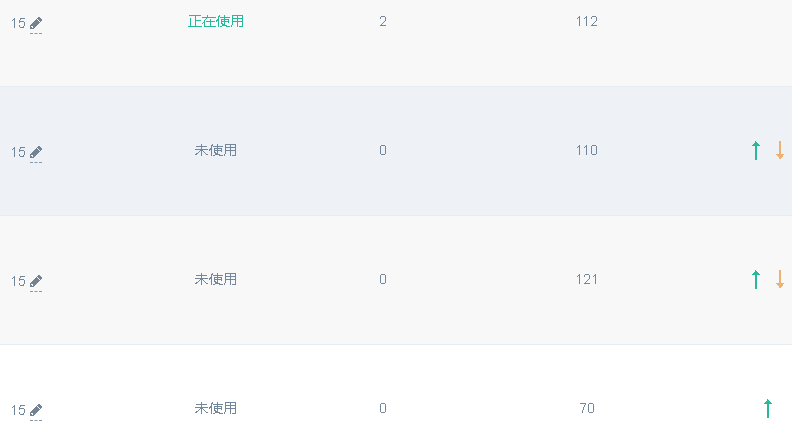Edit the value 15 in the 121 row
Image resolution: width=792 pixels, height=444 pixels.
(36, 281)
